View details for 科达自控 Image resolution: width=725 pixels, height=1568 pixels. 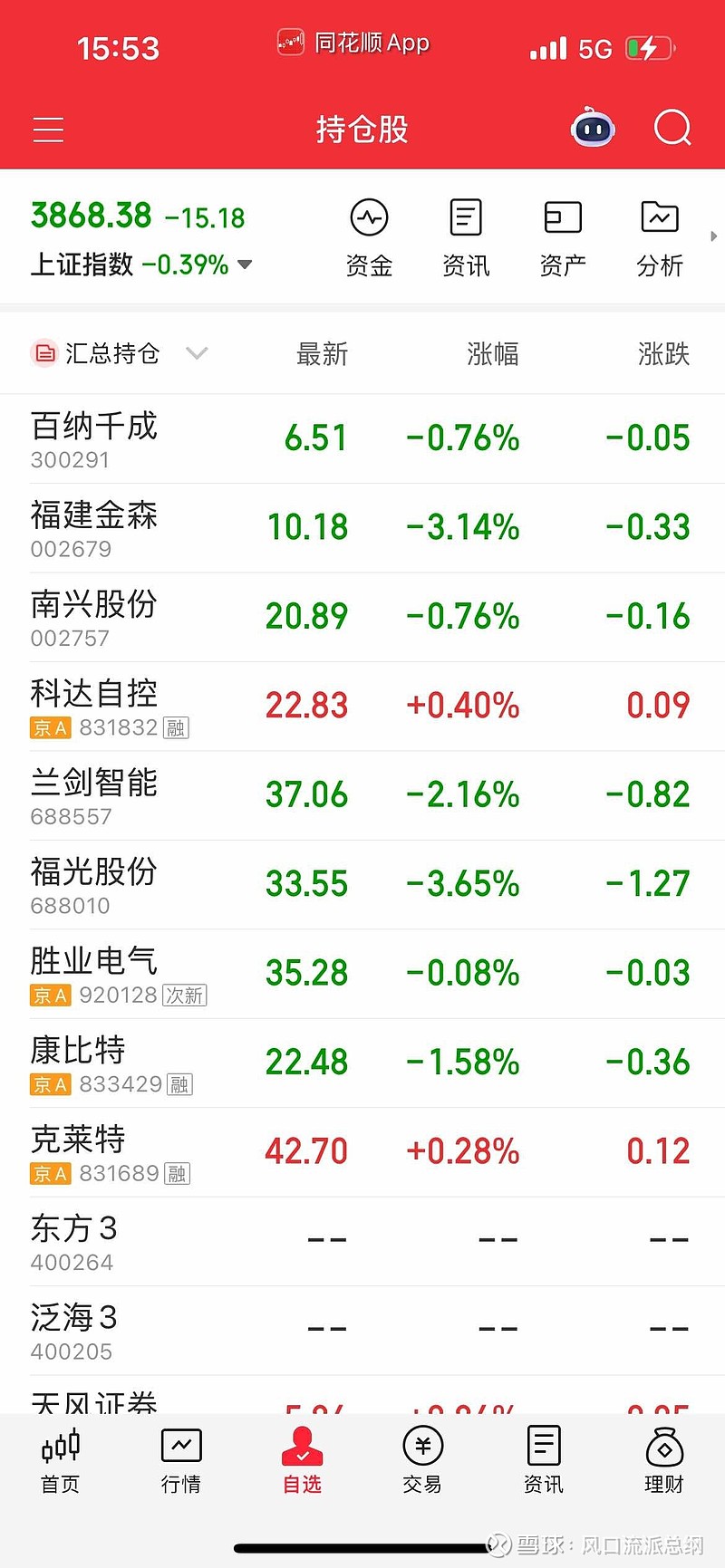coord(362,706)
